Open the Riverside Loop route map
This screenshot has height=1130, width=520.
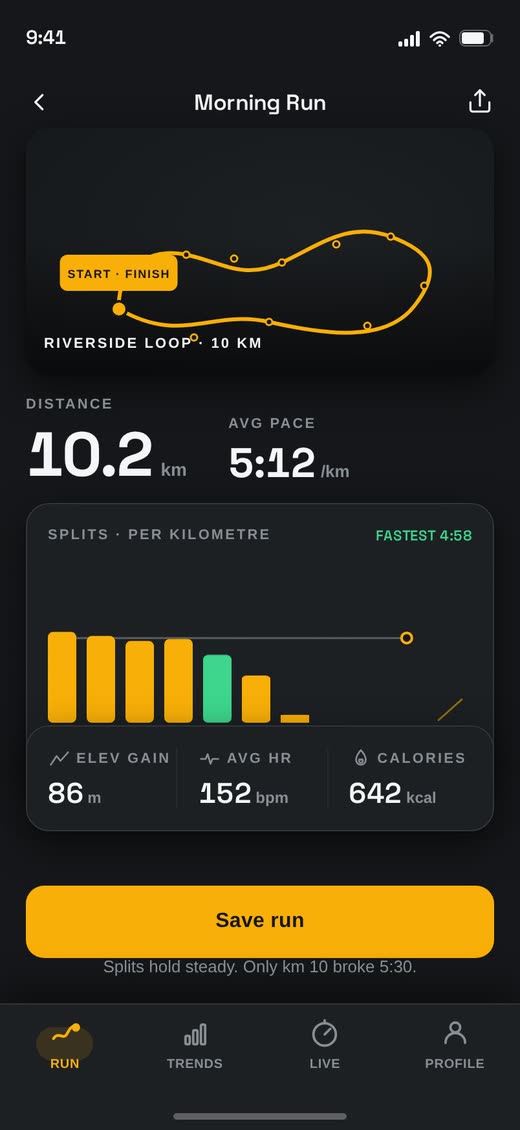pos(260,249)
